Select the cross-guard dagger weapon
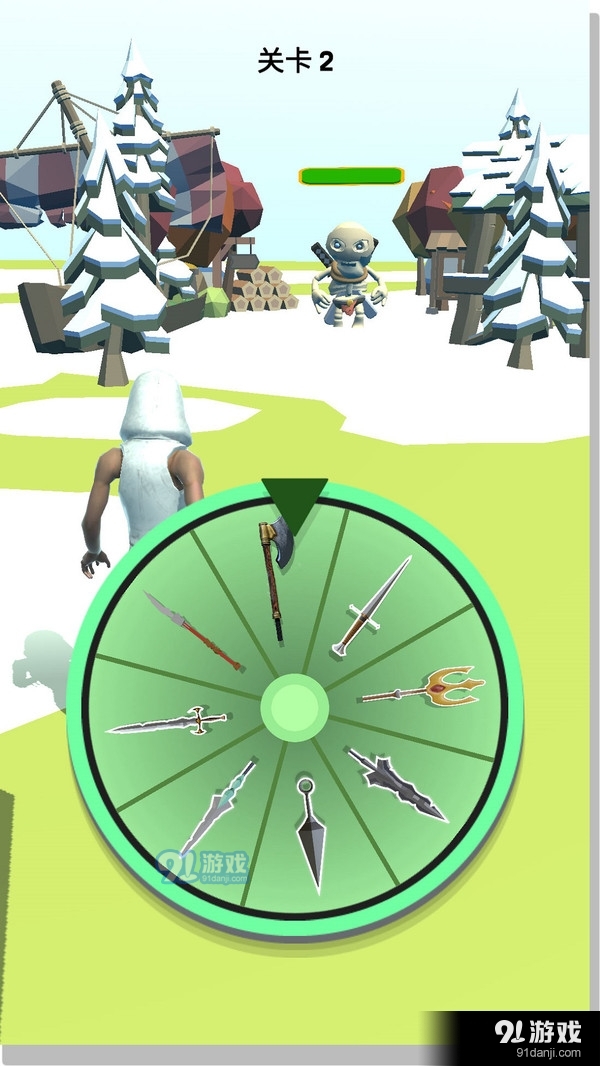The image size is (600, 1066). click(x=168, y=720)
